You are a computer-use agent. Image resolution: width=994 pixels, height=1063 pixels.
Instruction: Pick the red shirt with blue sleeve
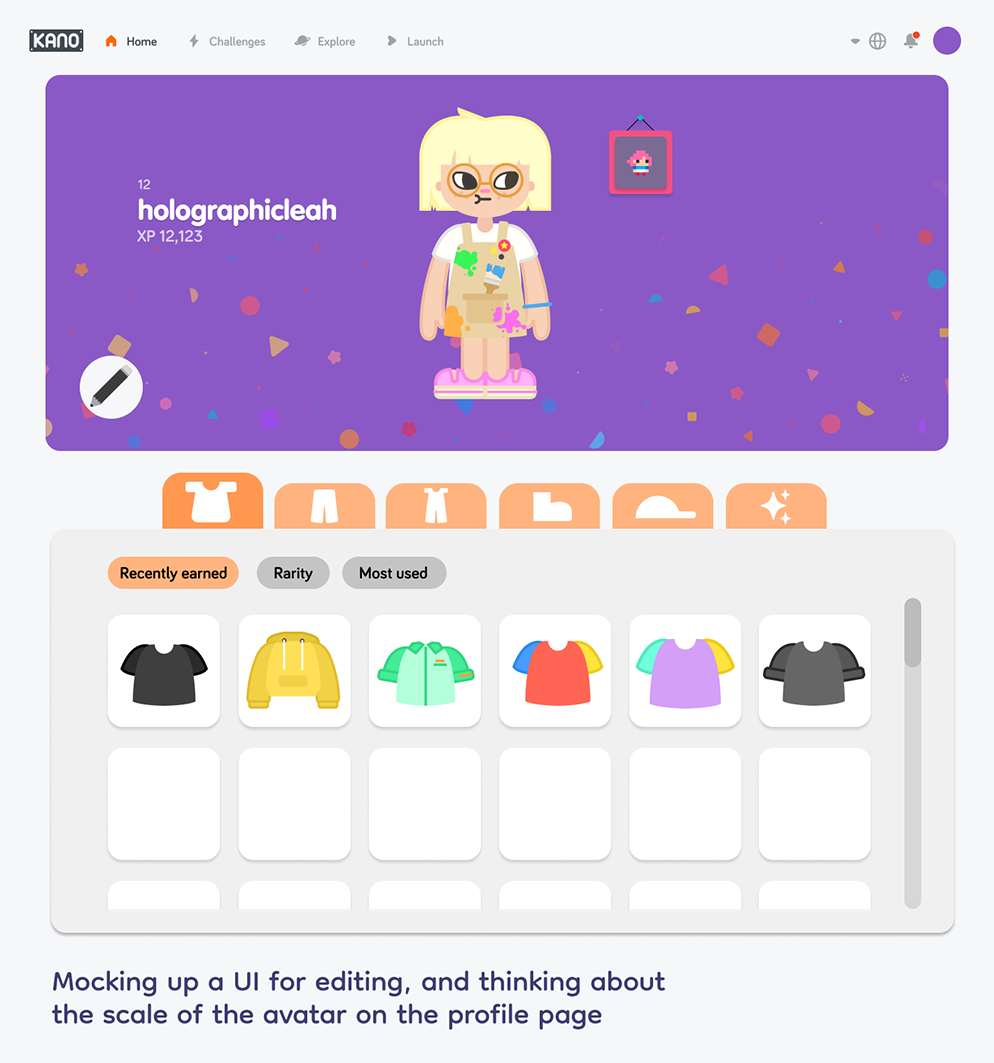[555, 670]
